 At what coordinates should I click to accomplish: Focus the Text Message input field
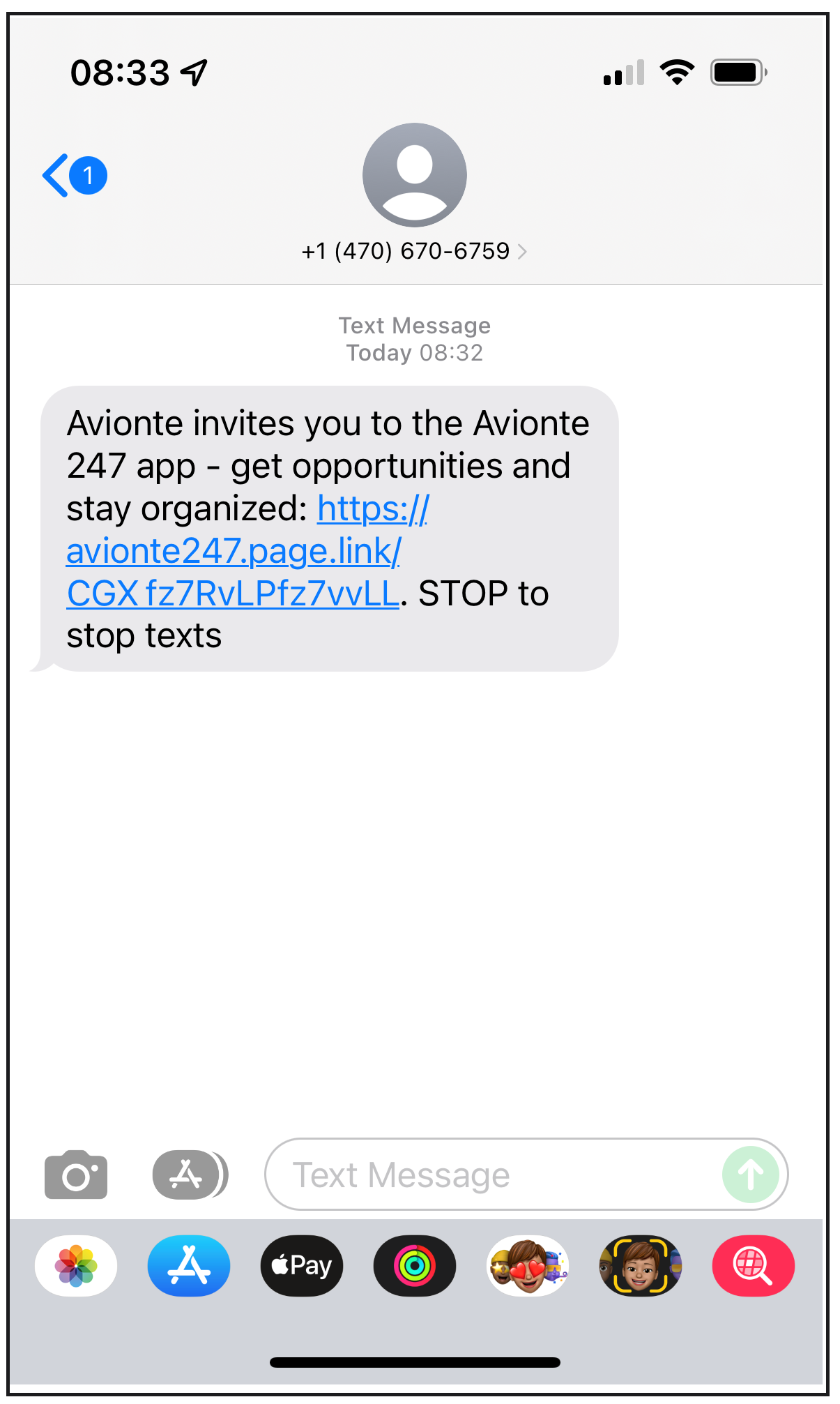point(488,1175)
